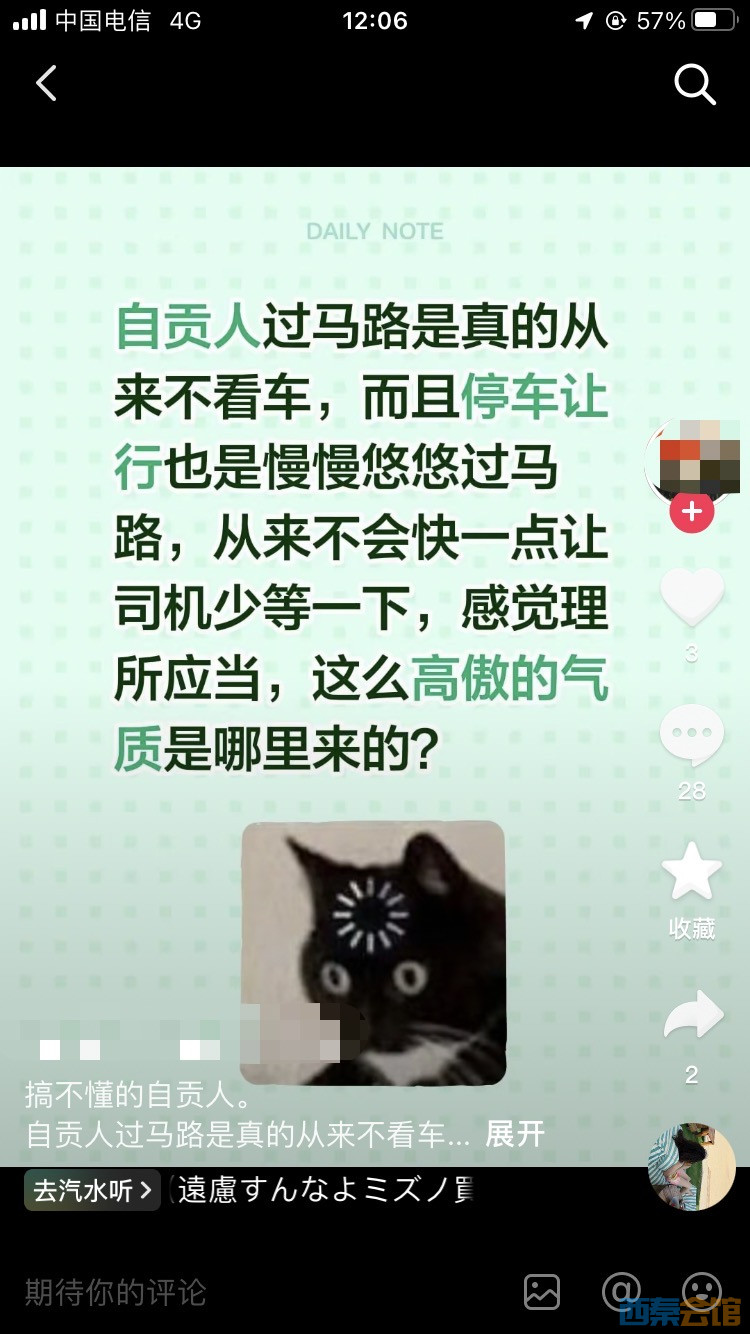750x1334 pixels.
Task: Go back to the previous page
Action: [x=46, y=84]
